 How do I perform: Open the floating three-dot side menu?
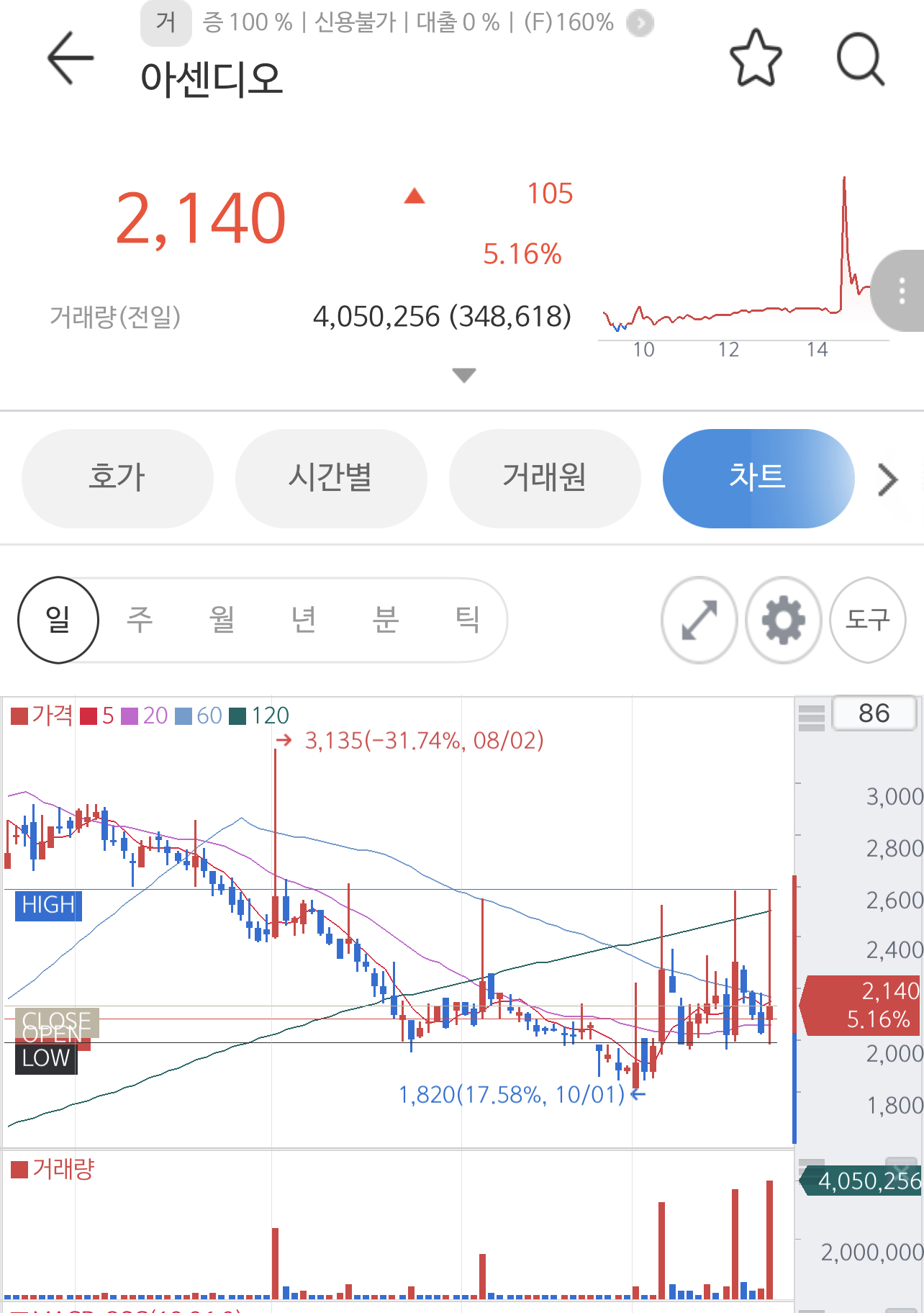(901, 292)
